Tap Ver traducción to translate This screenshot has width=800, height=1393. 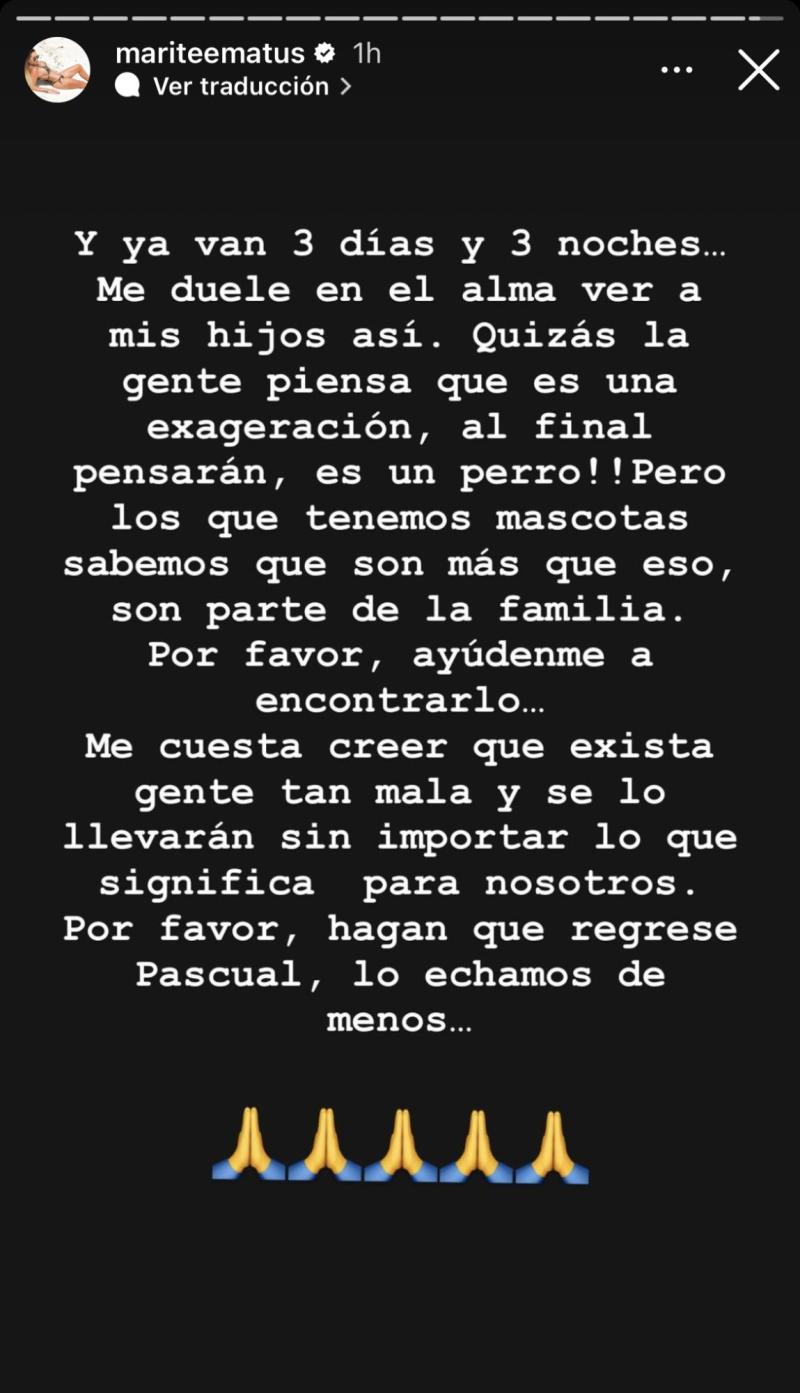(x=240, y=87)
